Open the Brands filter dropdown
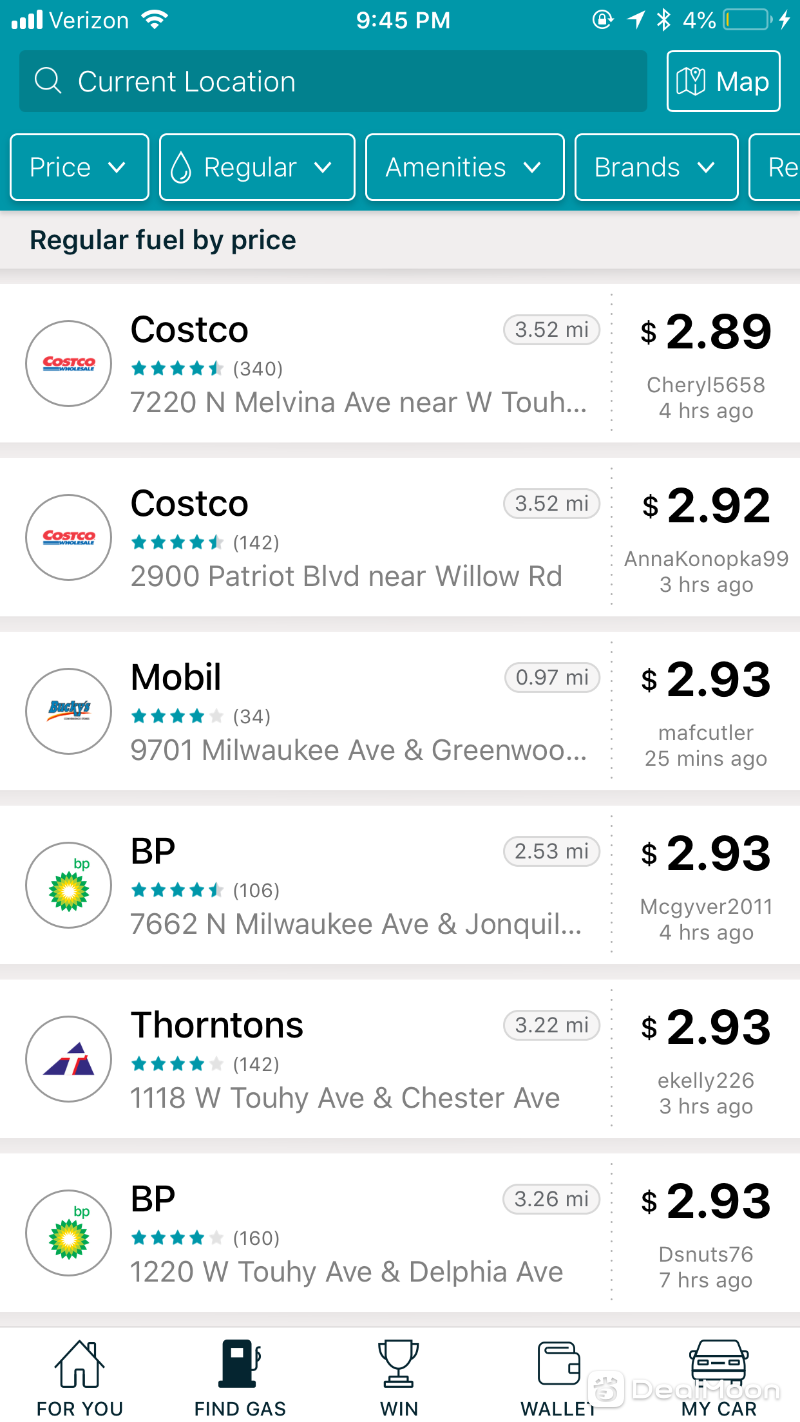Screen dimensions: 800x1422 click(x=656, y=167)
